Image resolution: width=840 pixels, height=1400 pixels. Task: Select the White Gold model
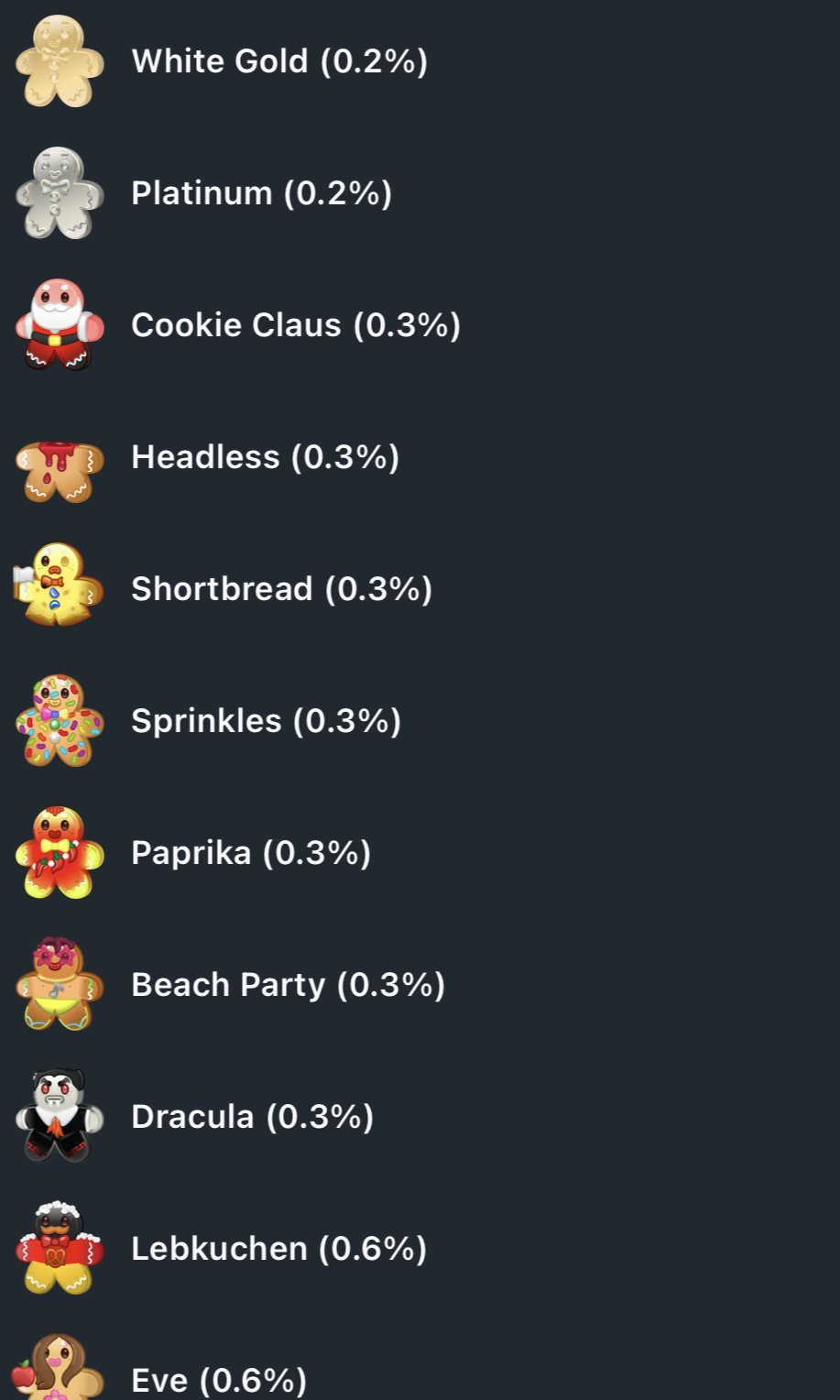pyautogui.click(x=420, y=61)
